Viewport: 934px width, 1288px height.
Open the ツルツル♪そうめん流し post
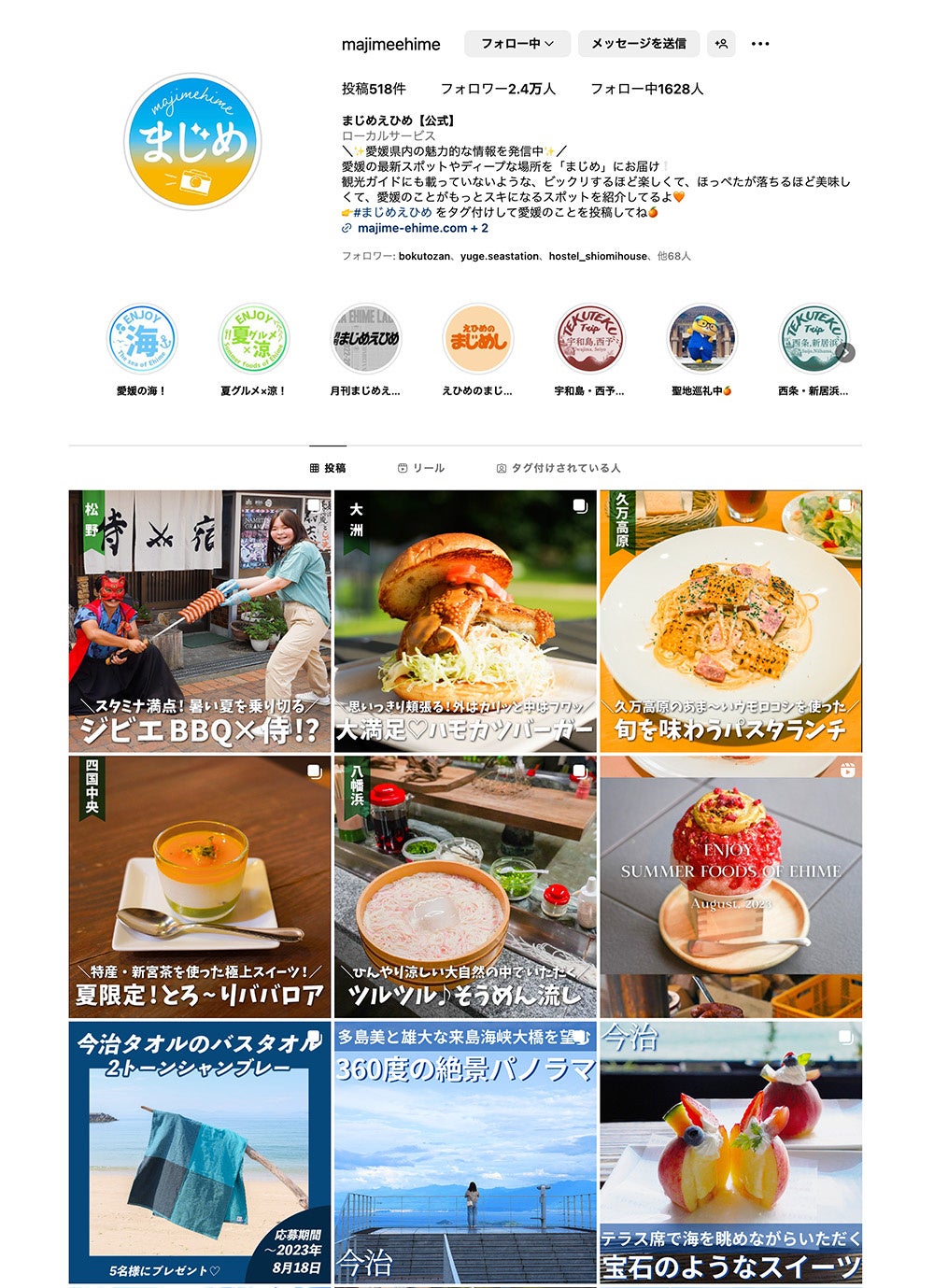pos(465,886)
